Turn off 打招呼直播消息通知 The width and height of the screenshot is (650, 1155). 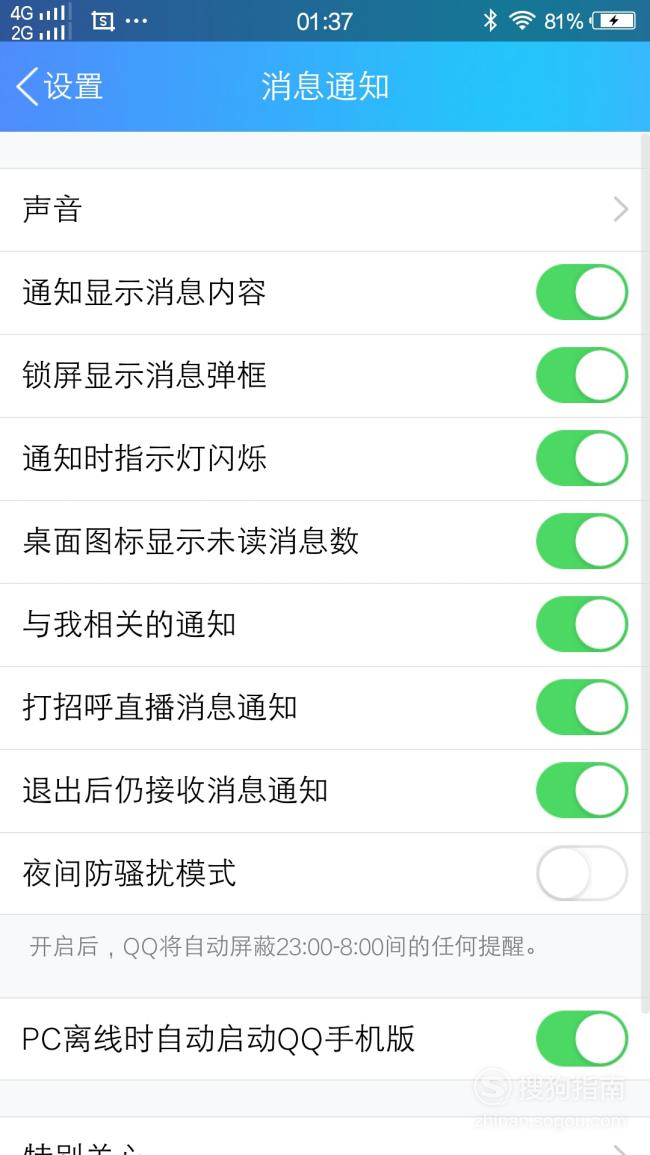[582, 708]
